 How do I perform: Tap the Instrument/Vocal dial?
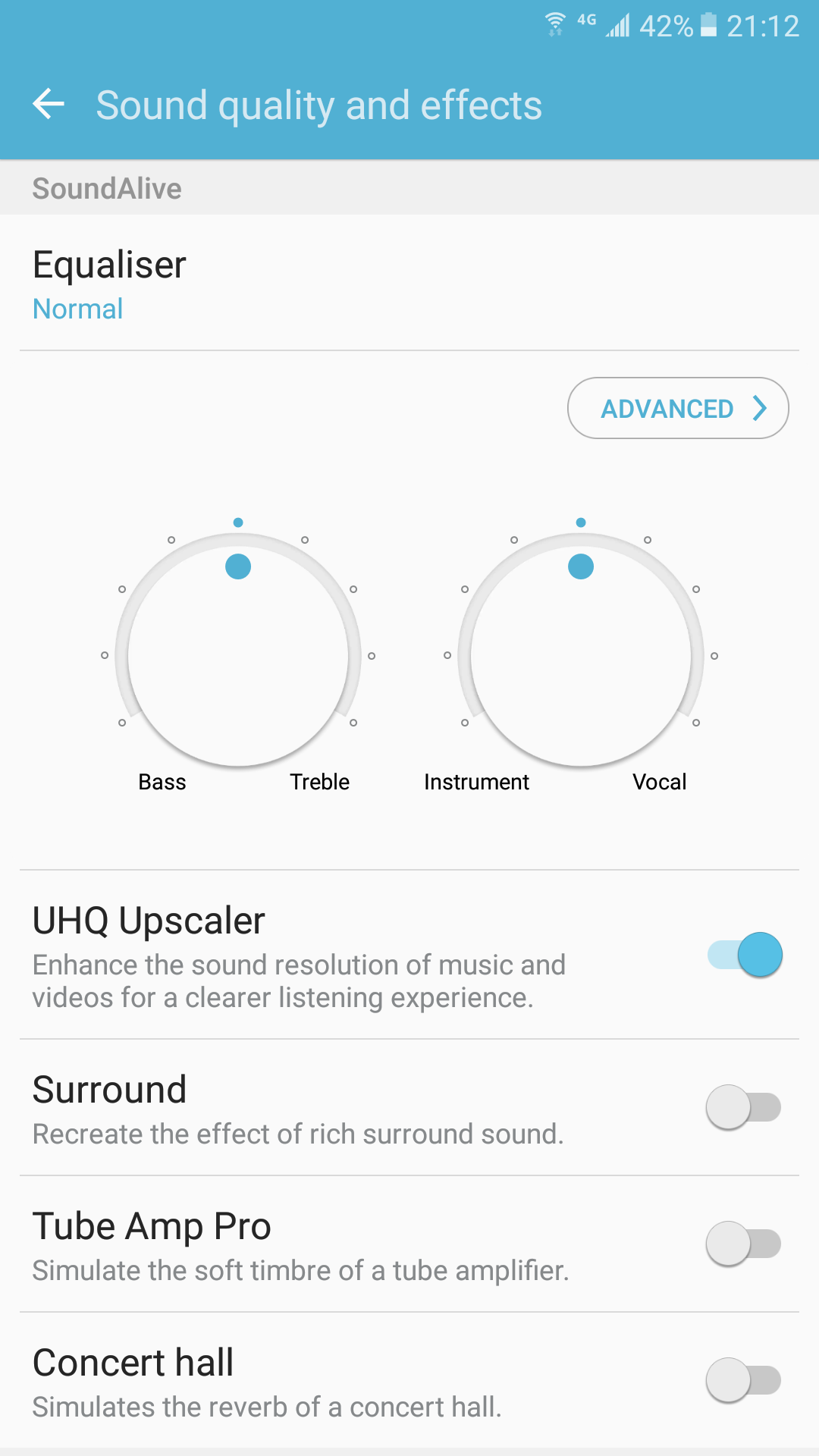click(x=581, y=654)
